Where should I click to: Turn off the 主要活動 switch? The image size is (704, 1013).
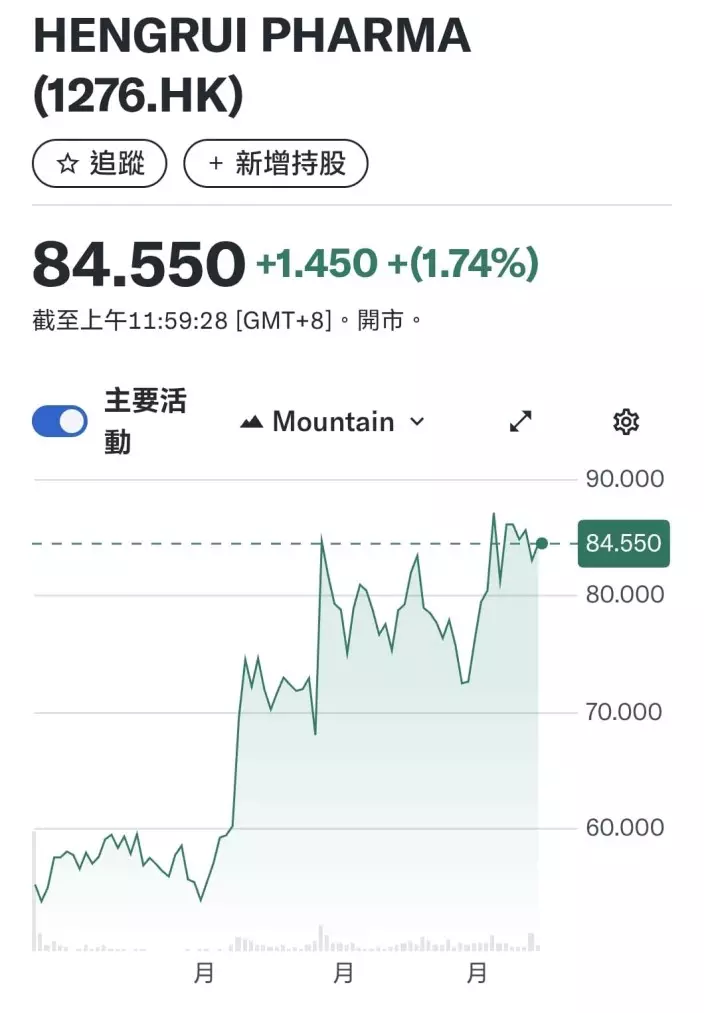coord(60,421)
